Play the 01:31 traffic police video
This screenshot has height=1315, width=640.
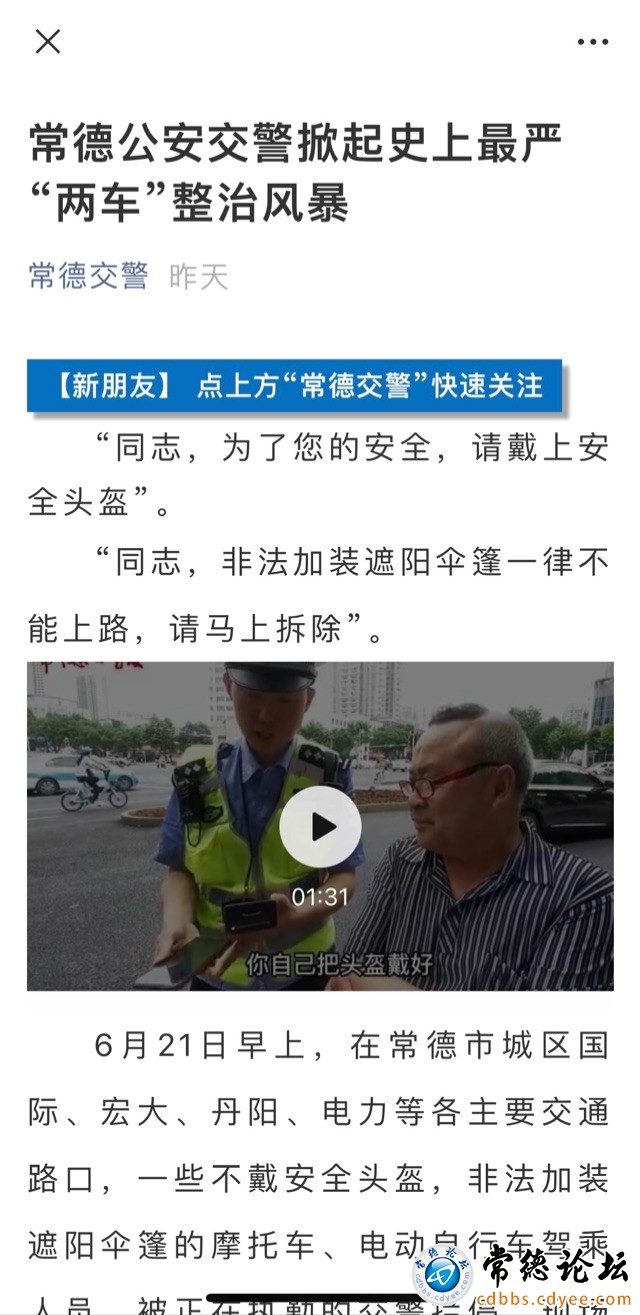pos(320,826)
